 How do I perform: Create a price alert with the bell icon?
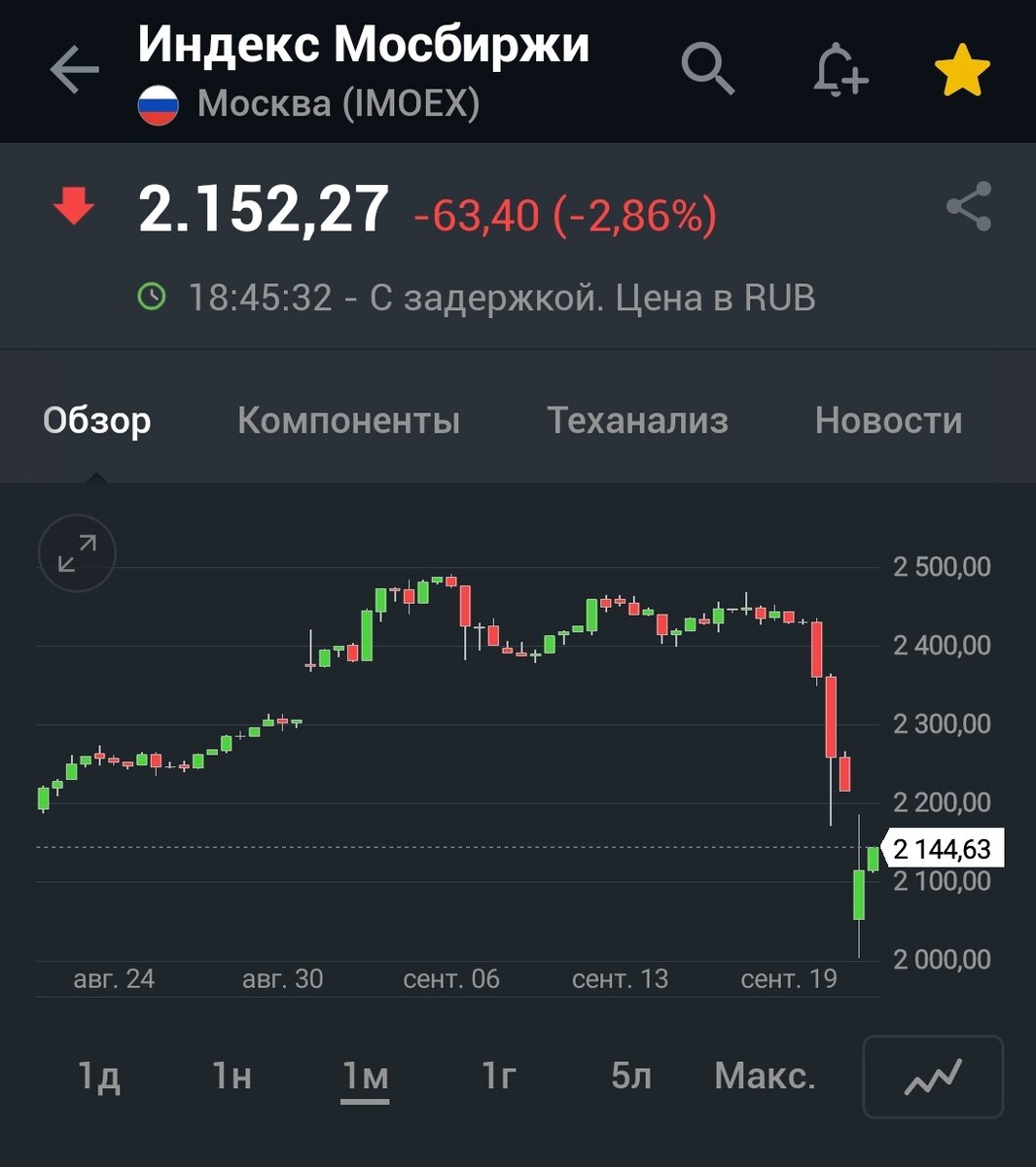click(840, 70)
